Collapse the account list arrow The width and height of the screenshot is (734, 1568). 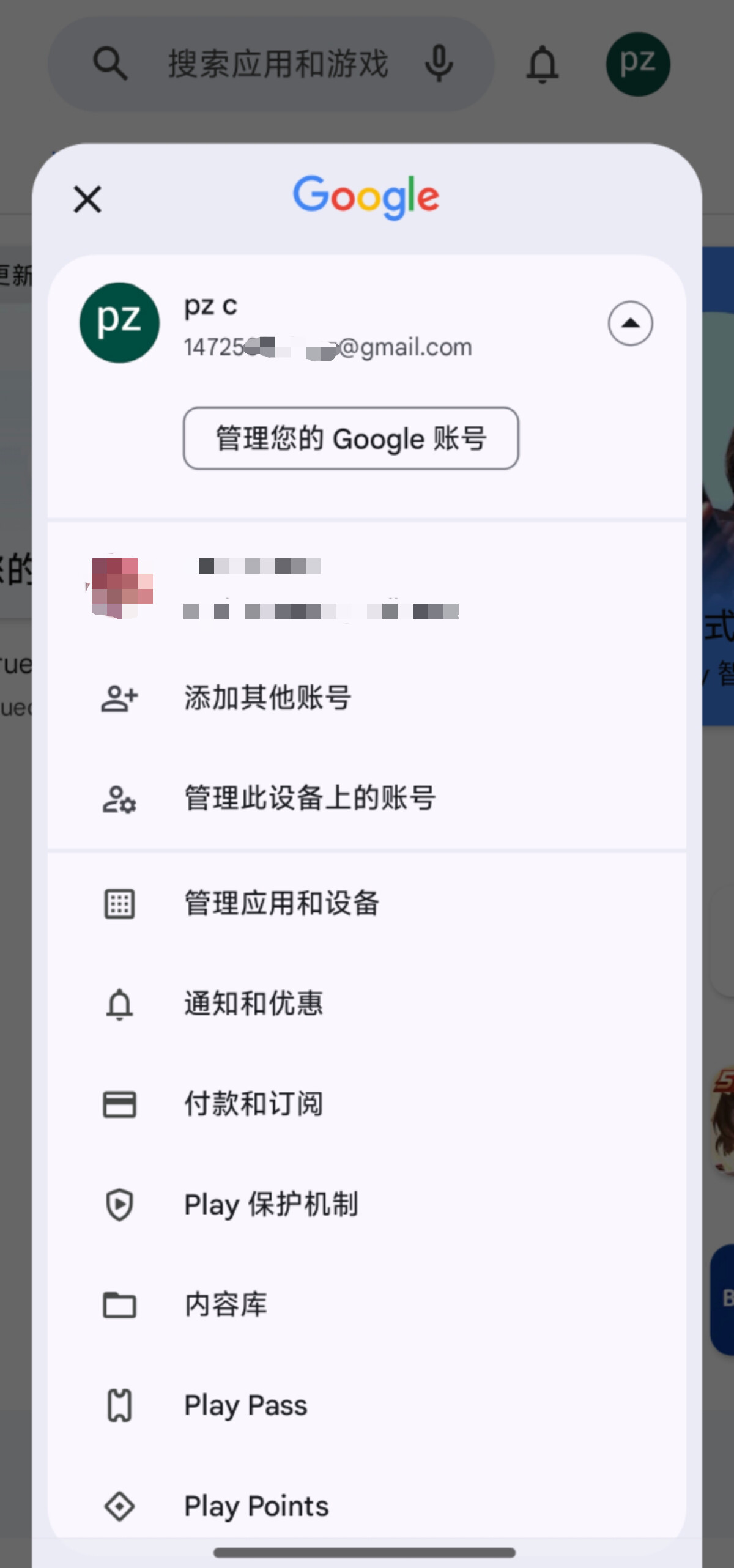click(x=630, y=324)
